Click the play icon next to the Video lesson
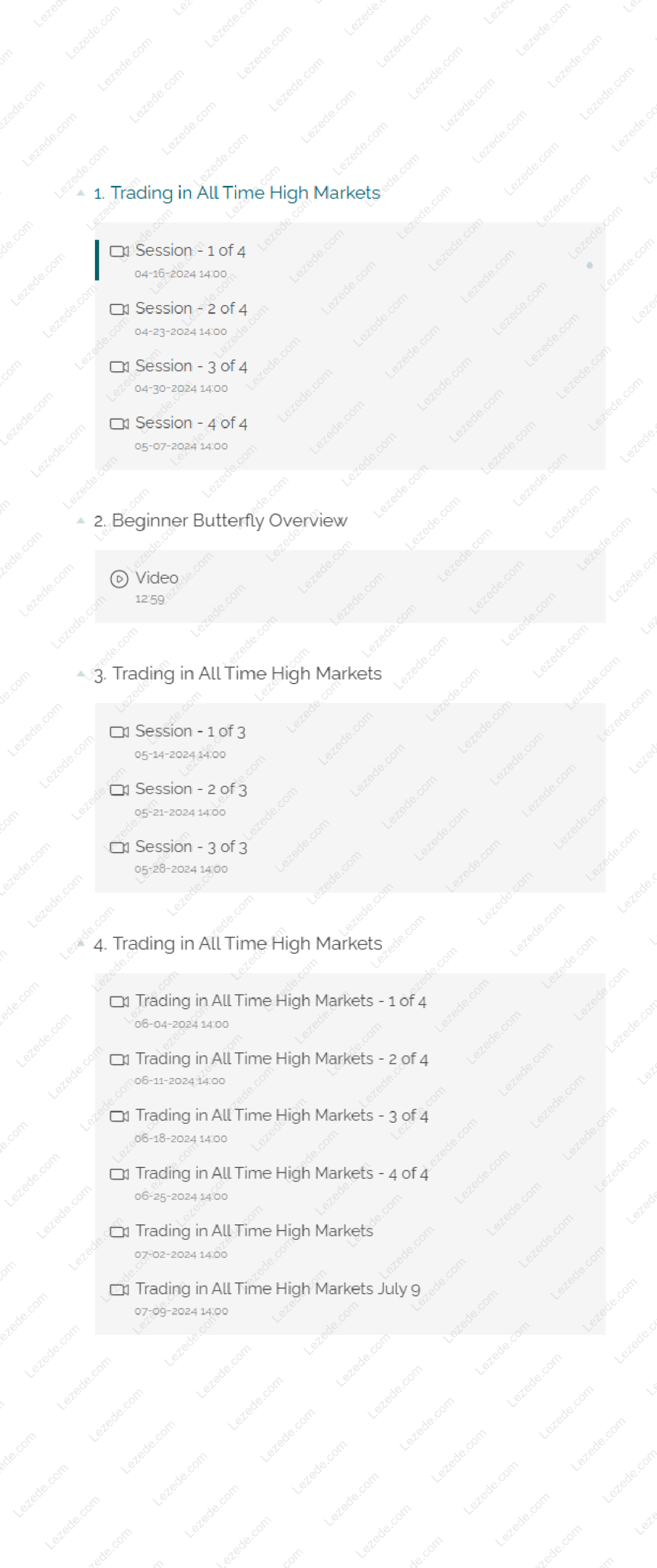 click(x=119, y=578)
